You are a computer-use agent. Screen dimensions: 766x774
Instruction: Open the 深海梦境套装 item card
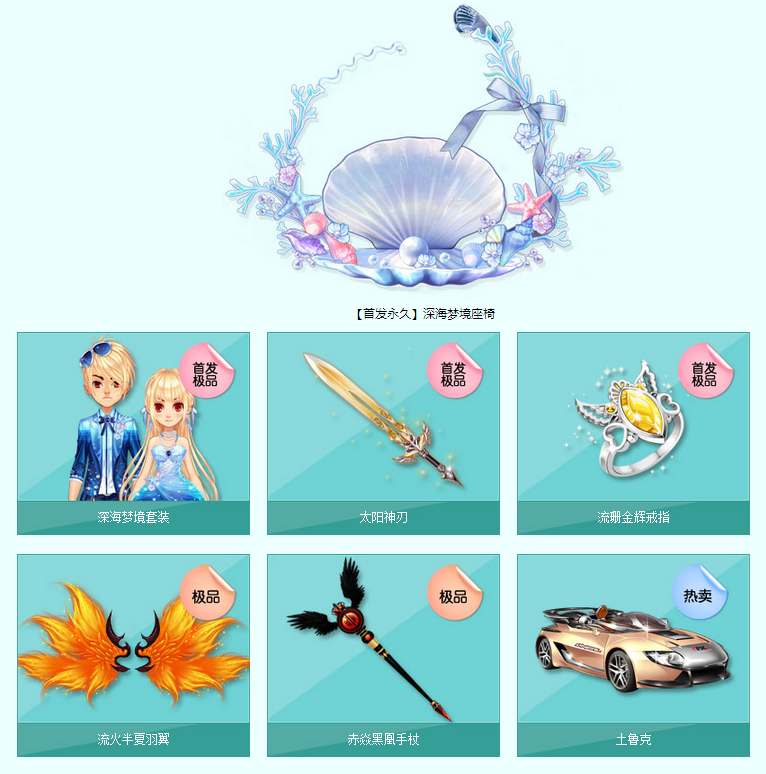(133, 432)
